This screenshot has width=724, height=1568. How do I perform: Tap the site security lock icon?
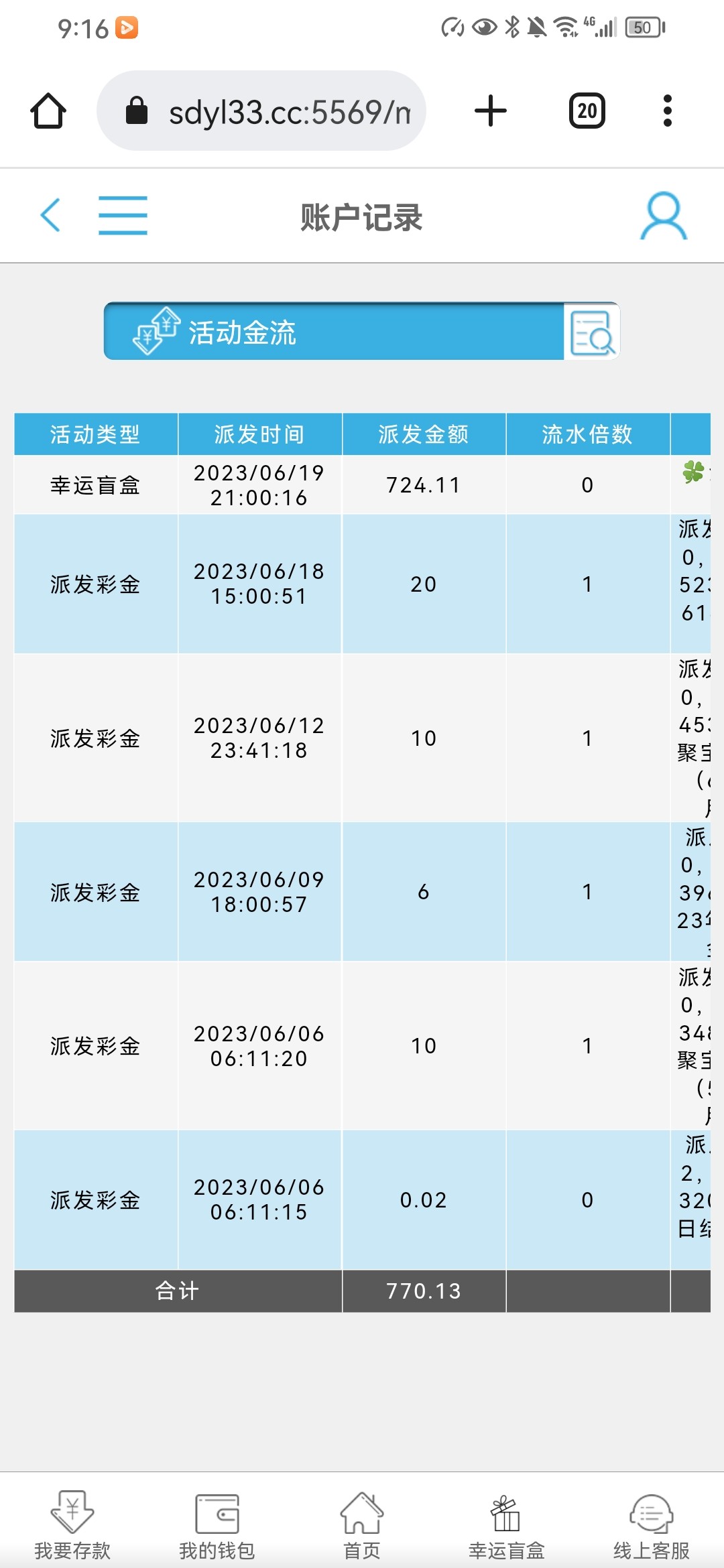click(x=137, y=111)
